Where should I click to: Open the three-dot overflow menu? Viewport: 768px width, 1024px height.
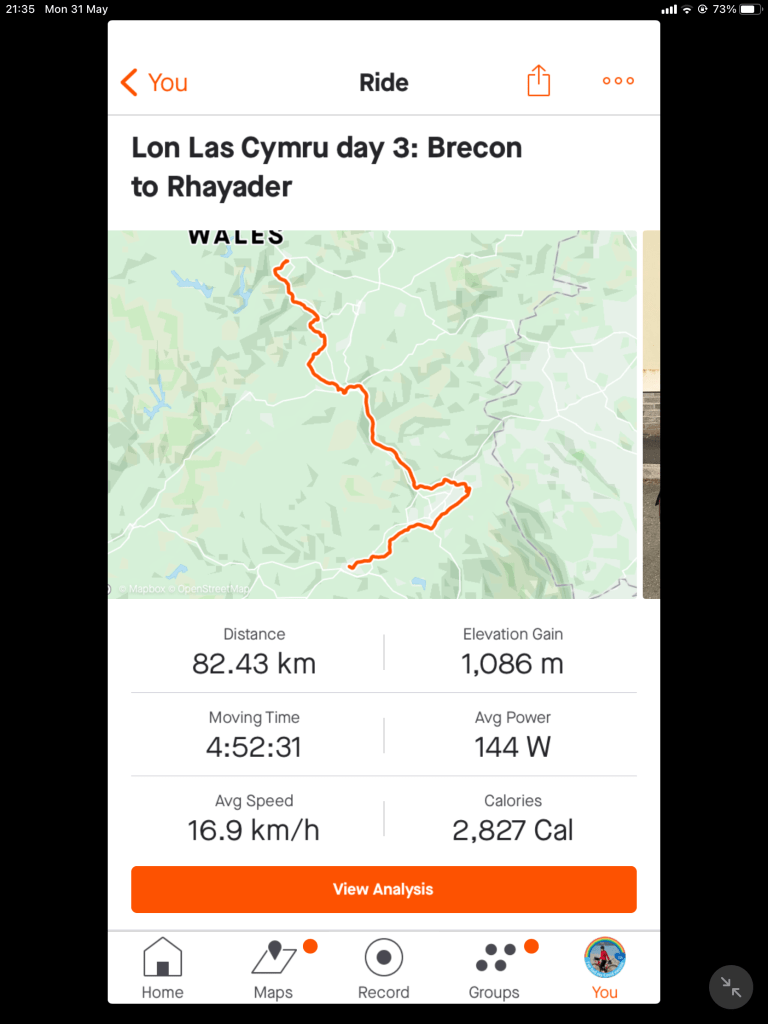coord(618,81)
